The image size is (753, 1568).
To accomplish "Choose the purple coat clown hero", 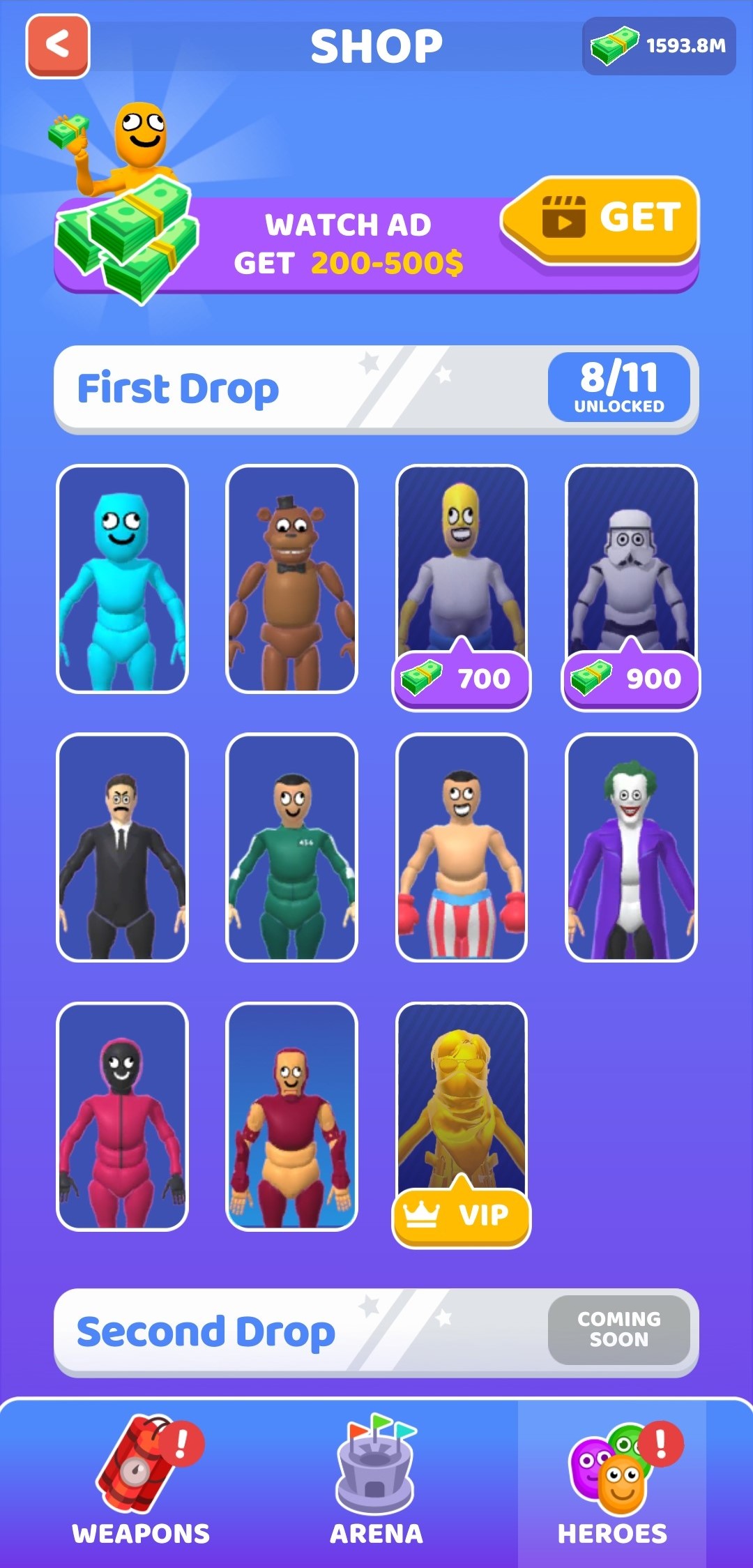I will 631,847.
